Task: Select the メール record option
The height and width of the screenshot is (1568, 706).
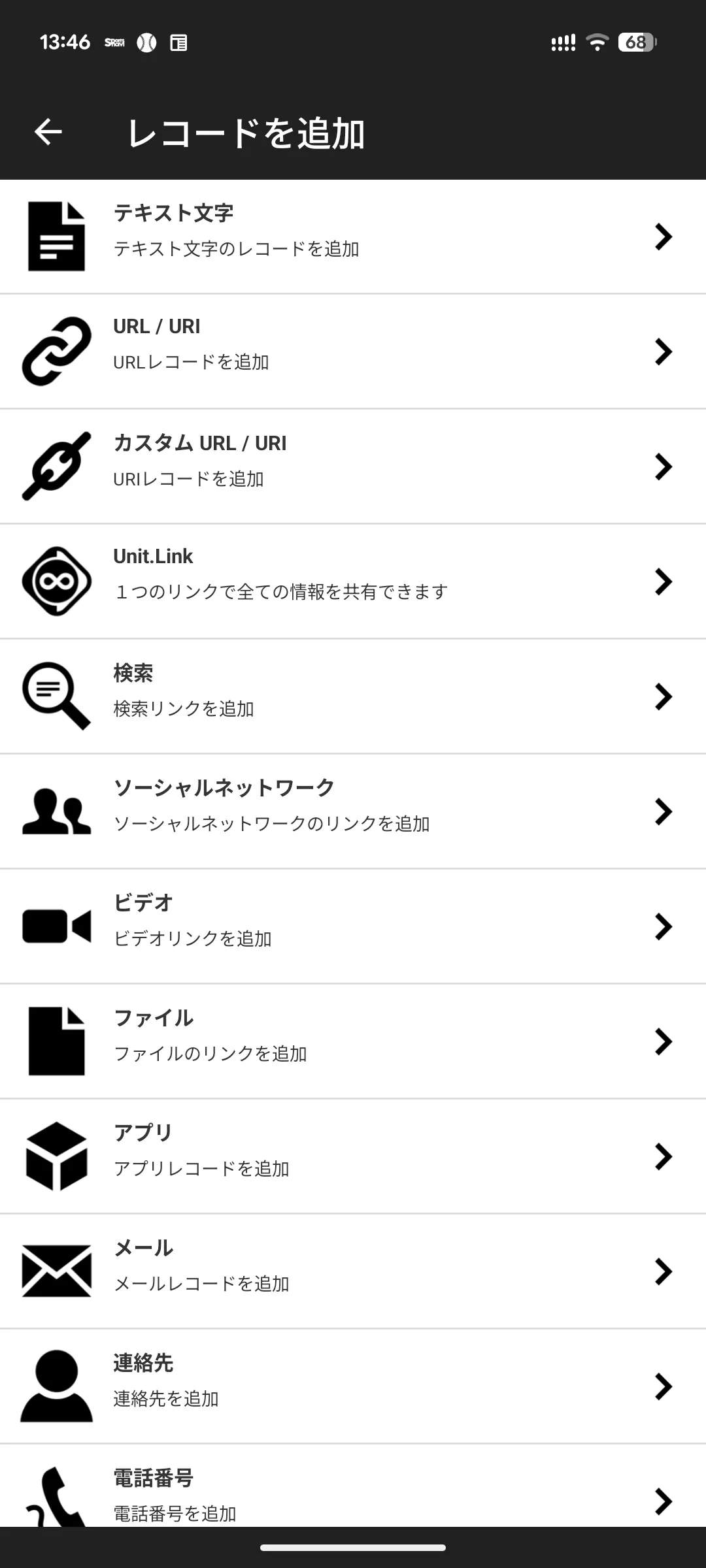Action: [x=353, y=1271]
